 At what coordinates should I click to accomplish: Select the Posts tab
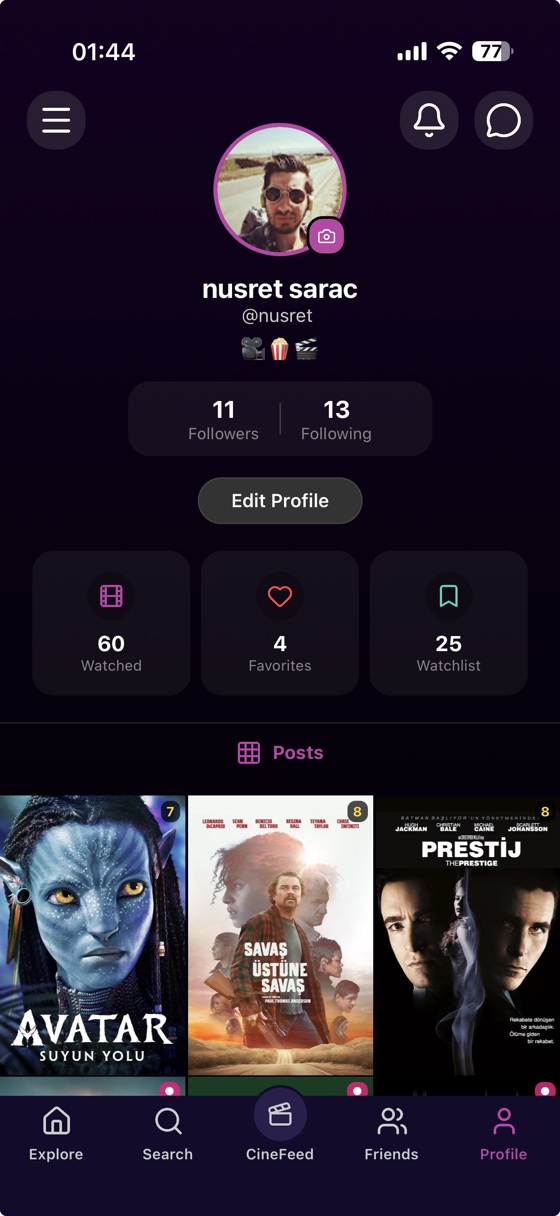click(x=280, y=753)
